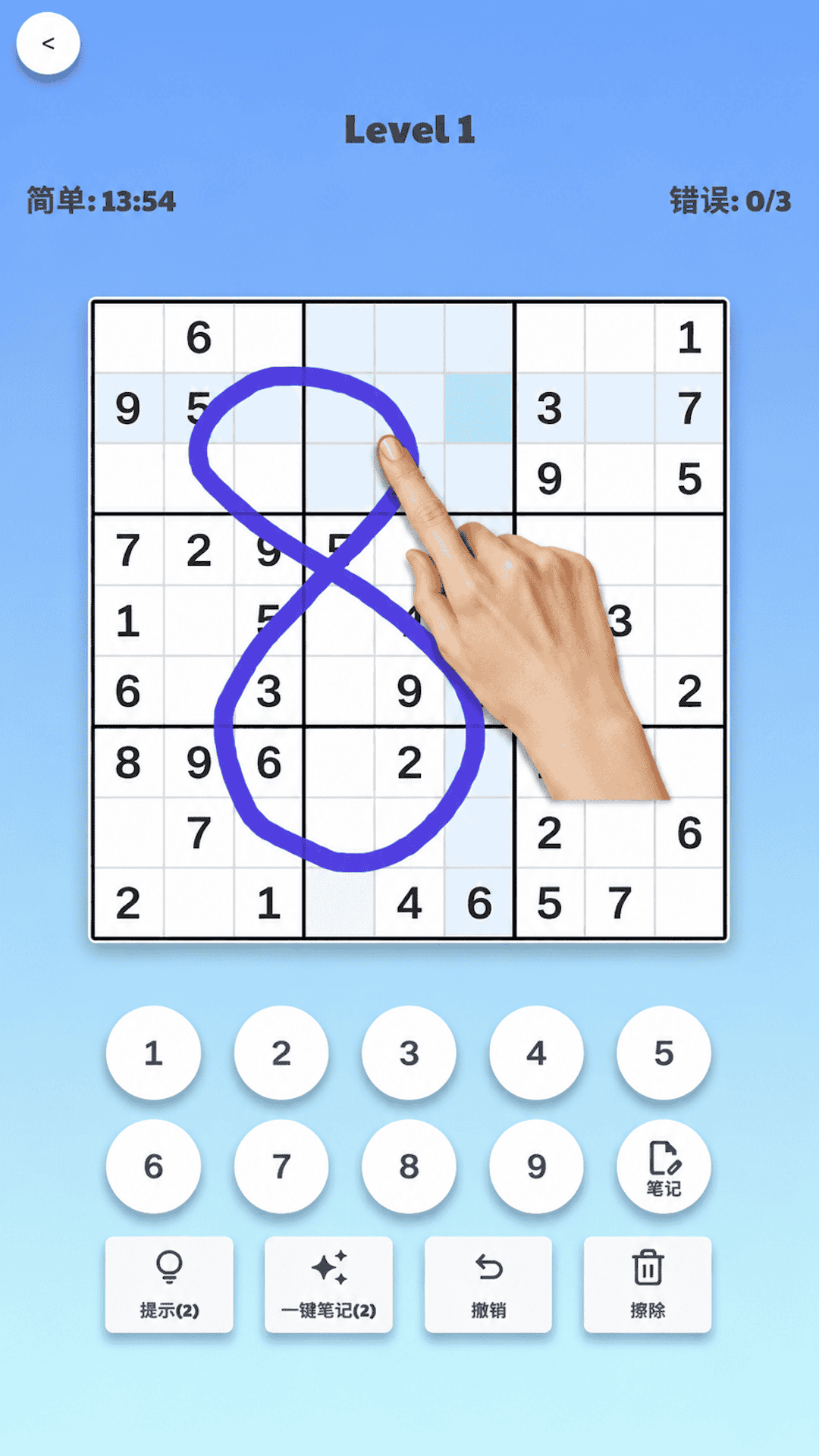Undo last move with 撤销
The width and height of the screenshot is (819, 1456).
pos(488,1284)
